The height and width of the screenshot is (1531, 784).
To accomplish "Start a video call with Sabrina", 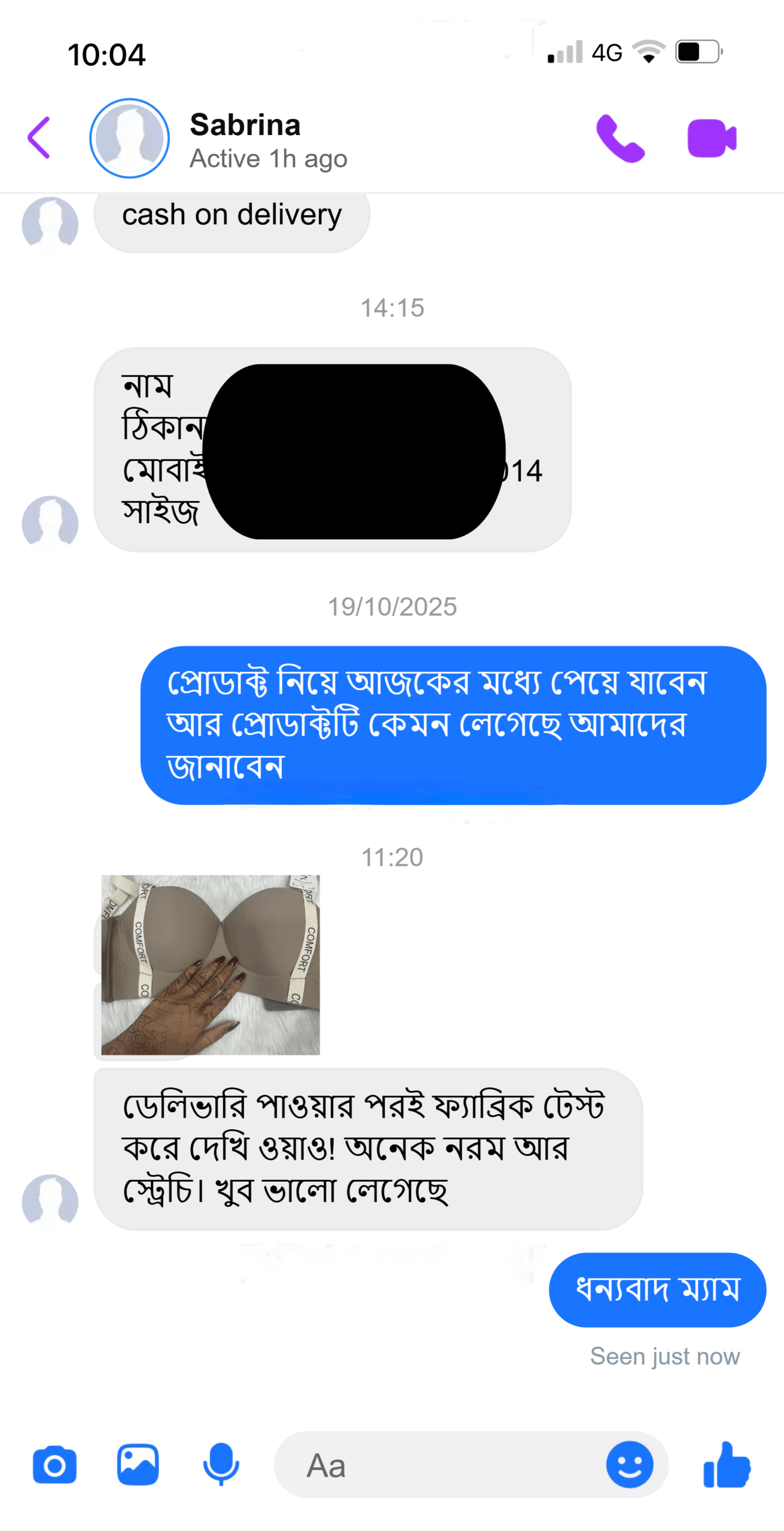I will [x=711, y=138].
